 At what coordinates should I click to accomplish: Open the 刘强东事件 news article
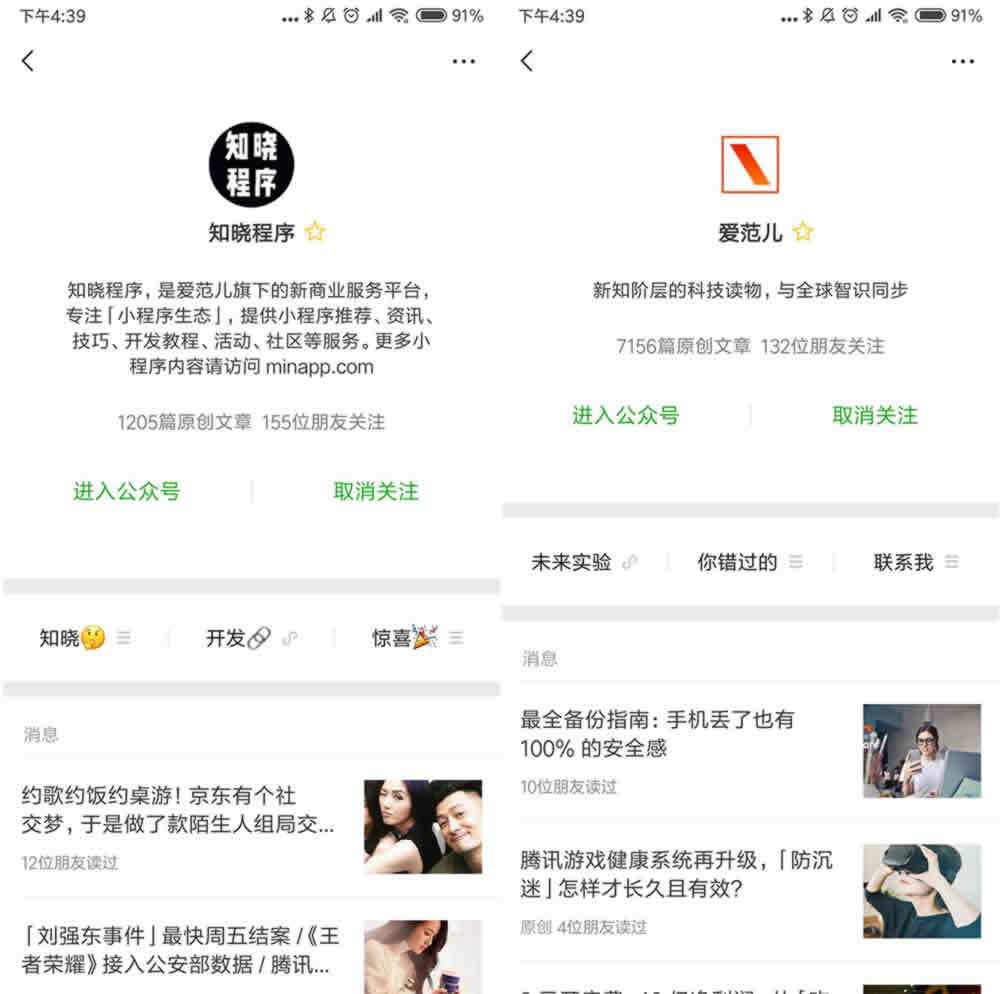click(x=180, y=951)
